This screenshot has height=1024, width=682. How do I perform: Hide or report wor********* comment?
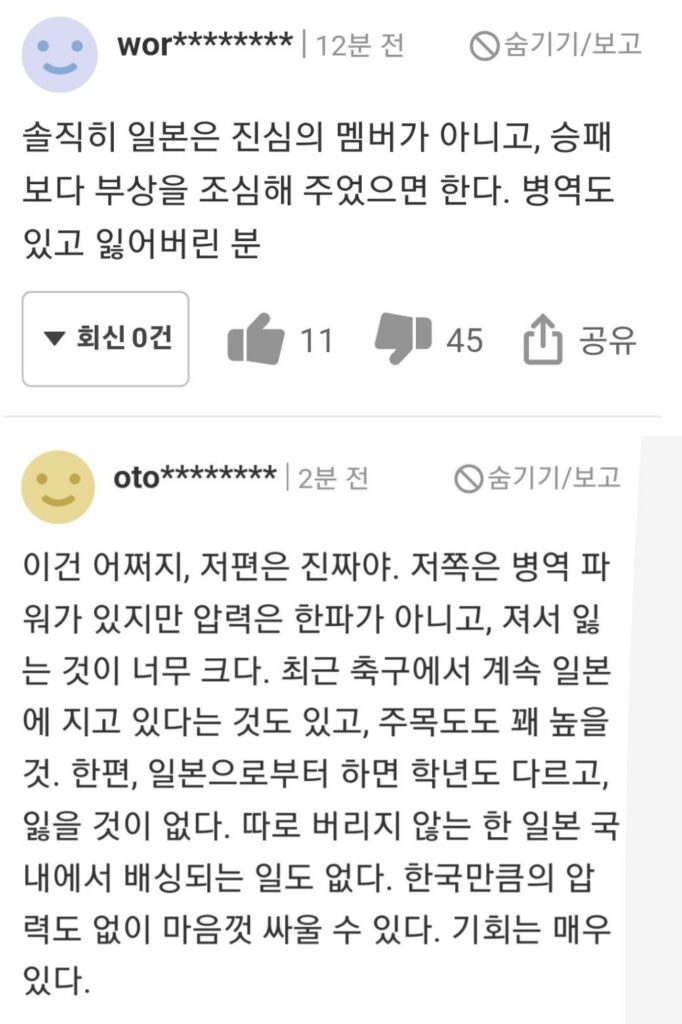556,45
